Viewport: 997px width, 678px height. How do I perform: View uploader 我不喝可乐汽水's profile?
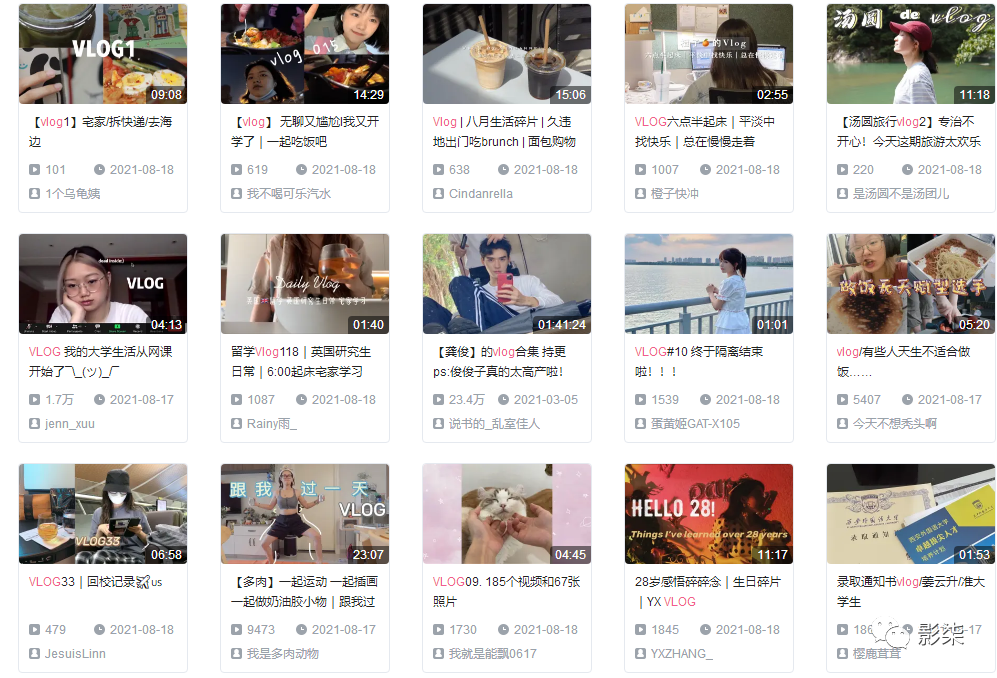point(288,194)
